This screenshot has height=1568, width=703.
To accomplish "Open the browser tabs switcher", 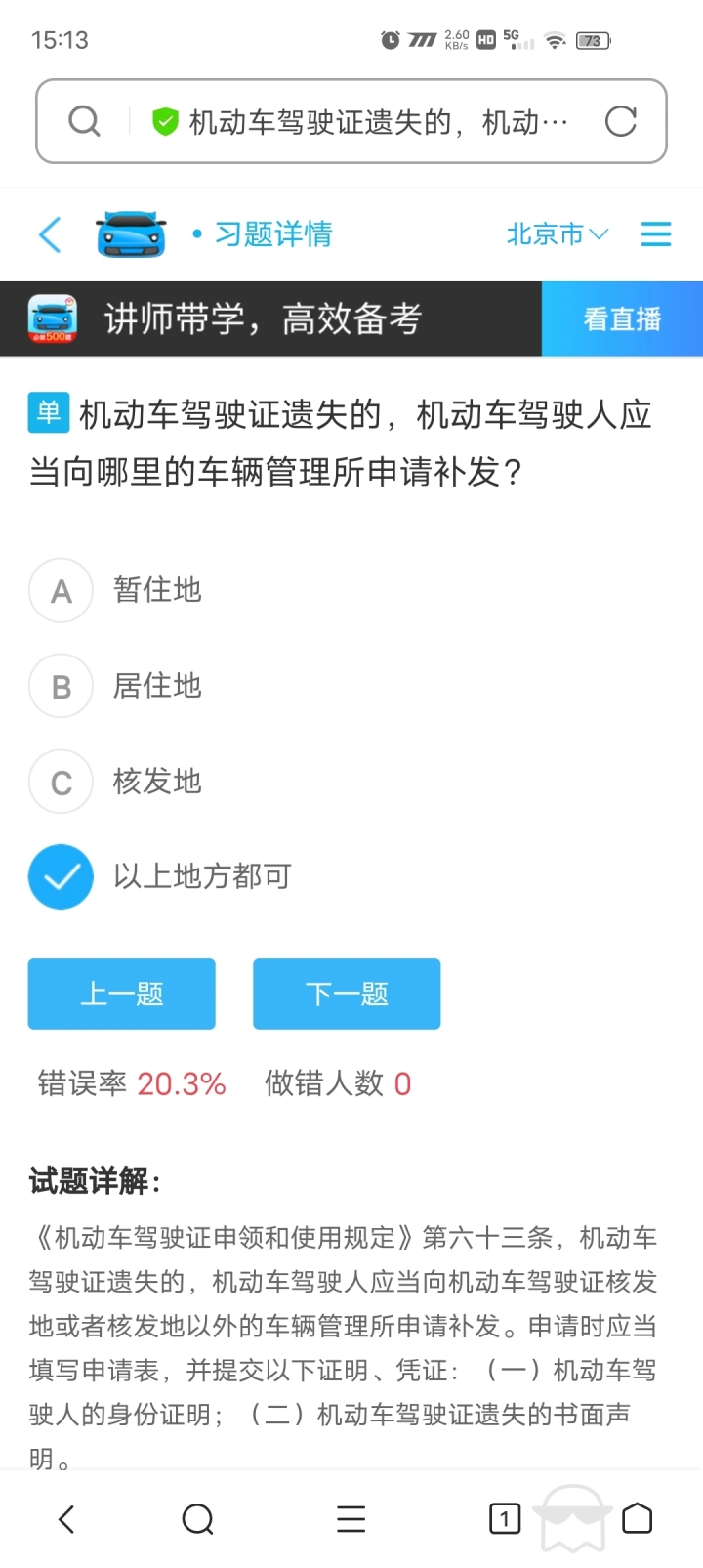I will click(x=504, y=1519).
